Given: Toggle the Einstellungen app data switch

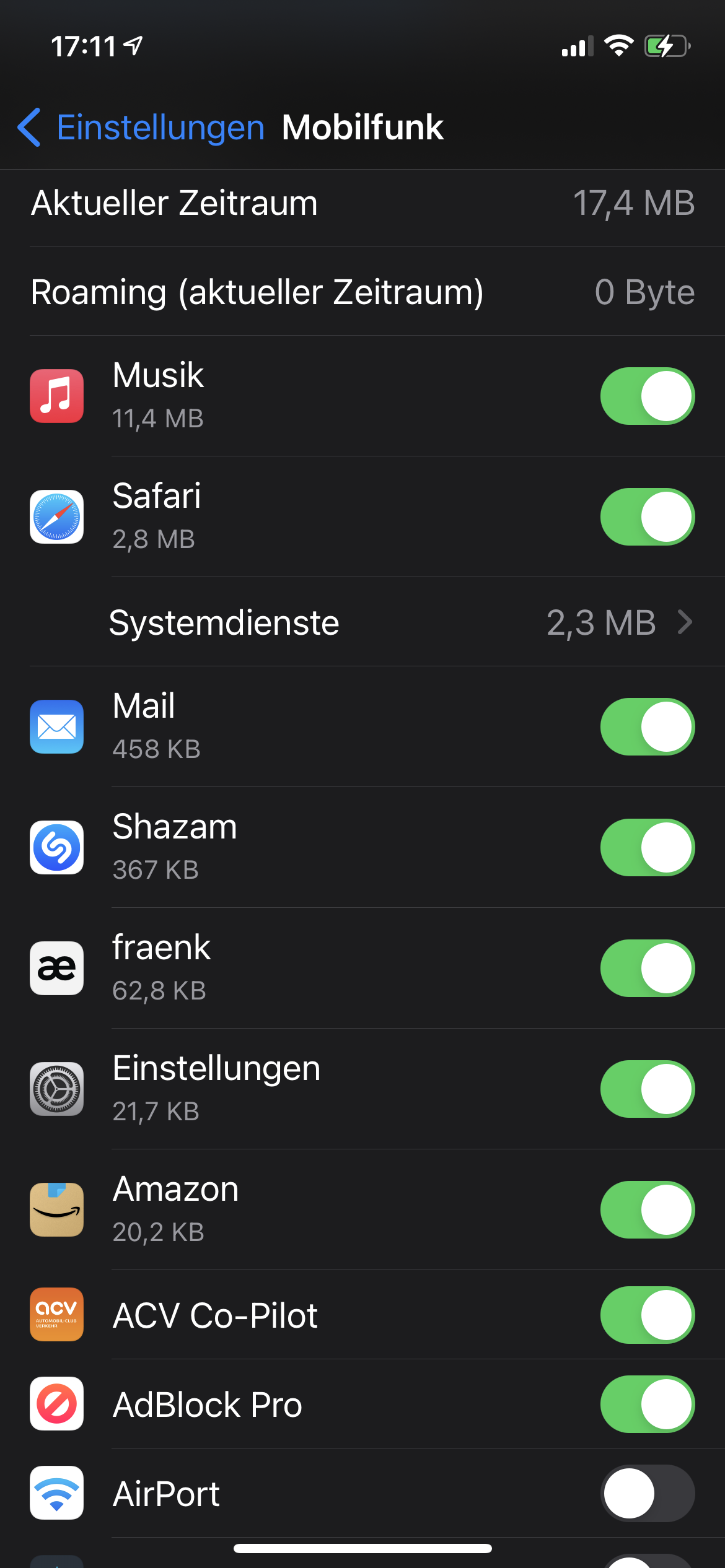Looking at the screenshot, I should point(647,1089).
